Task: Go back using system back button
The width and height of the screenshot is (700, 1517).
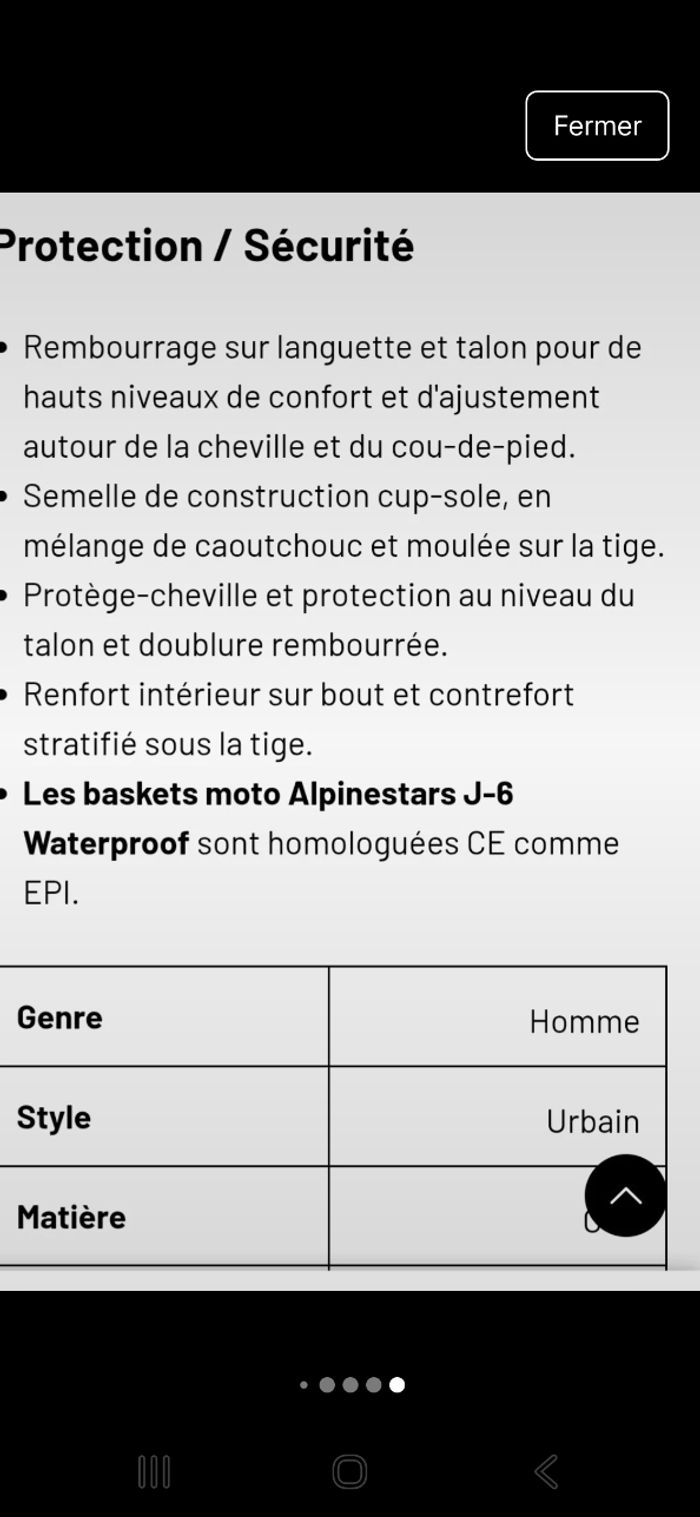Action: click(x=546, y=1472)
